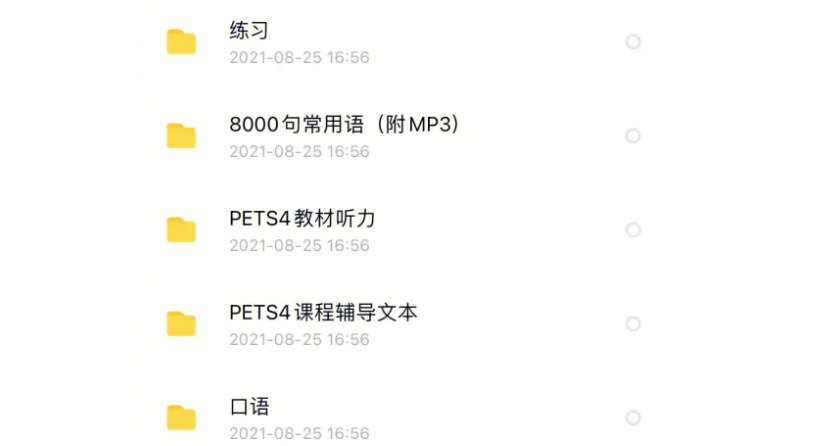Open the PETS4课程辅导文本 folder
This screenshot has height=446, width=817.
(x=323, y=313)
